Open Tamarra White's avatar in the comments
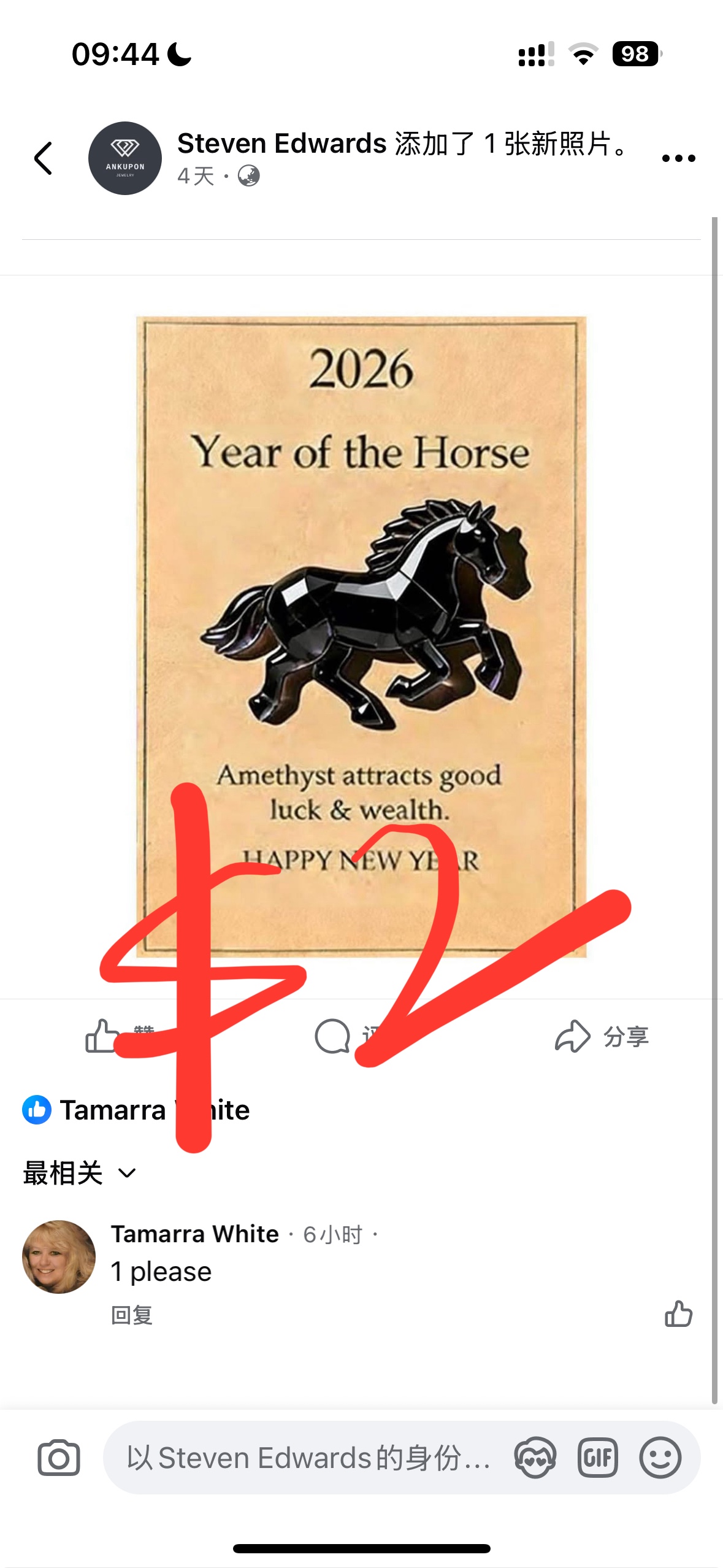The width and height of the screenshot is (723, 1568). (x=59, y=1257)
